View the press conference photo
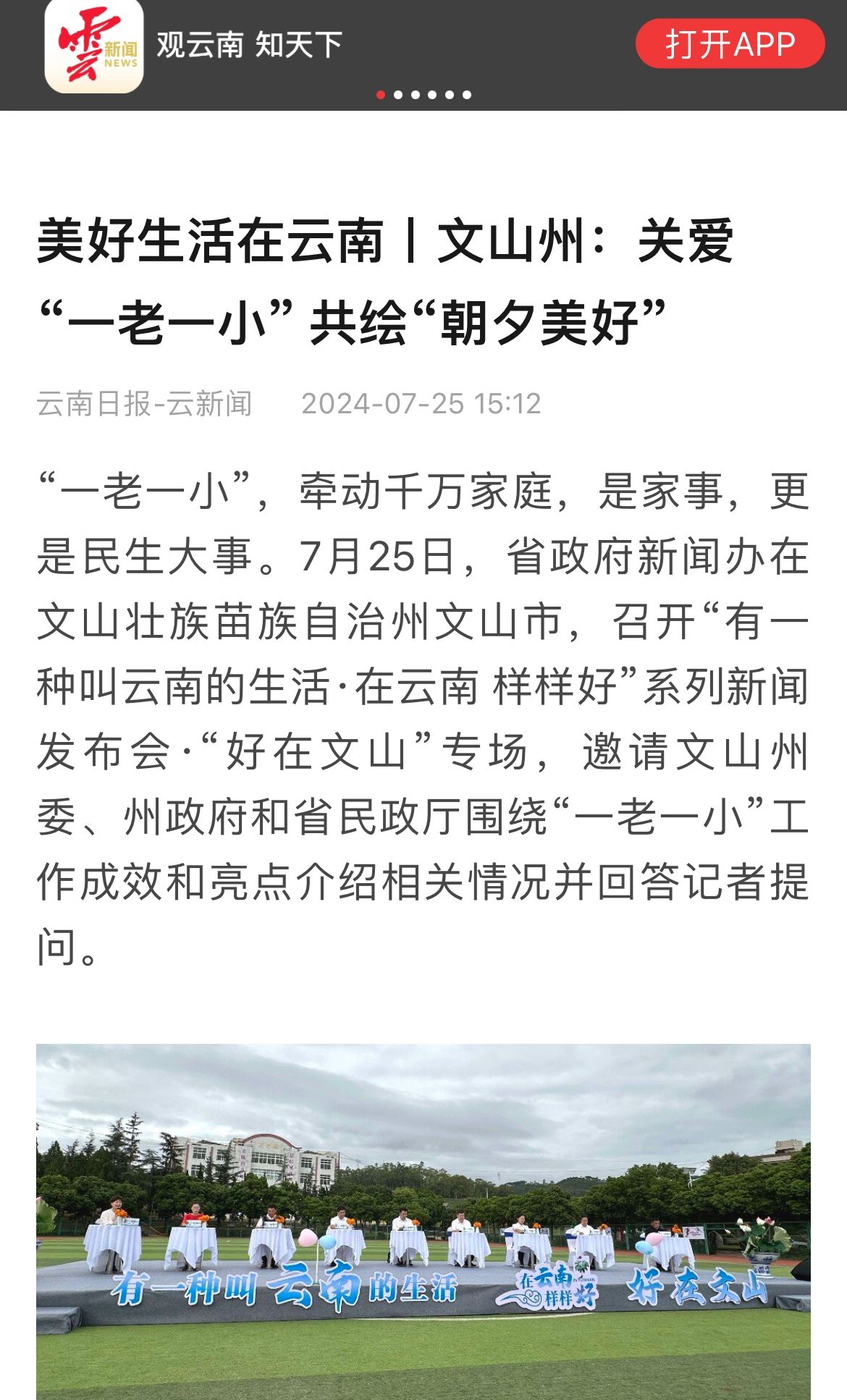Screen dimensions: 847x1400 click(x=423, y=1220)
